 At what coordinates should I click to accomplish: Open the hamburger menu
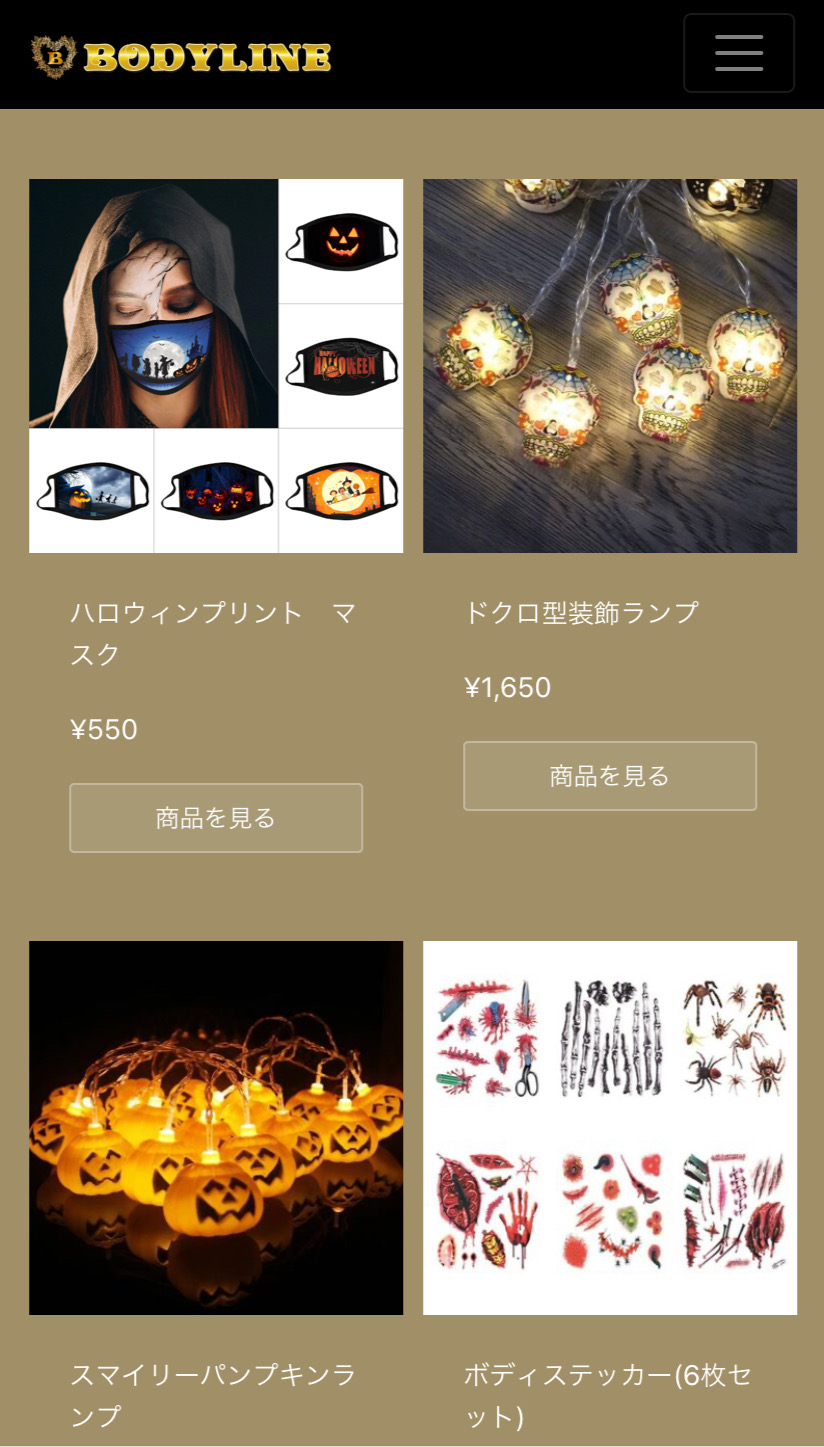click(x=739, y=53)
